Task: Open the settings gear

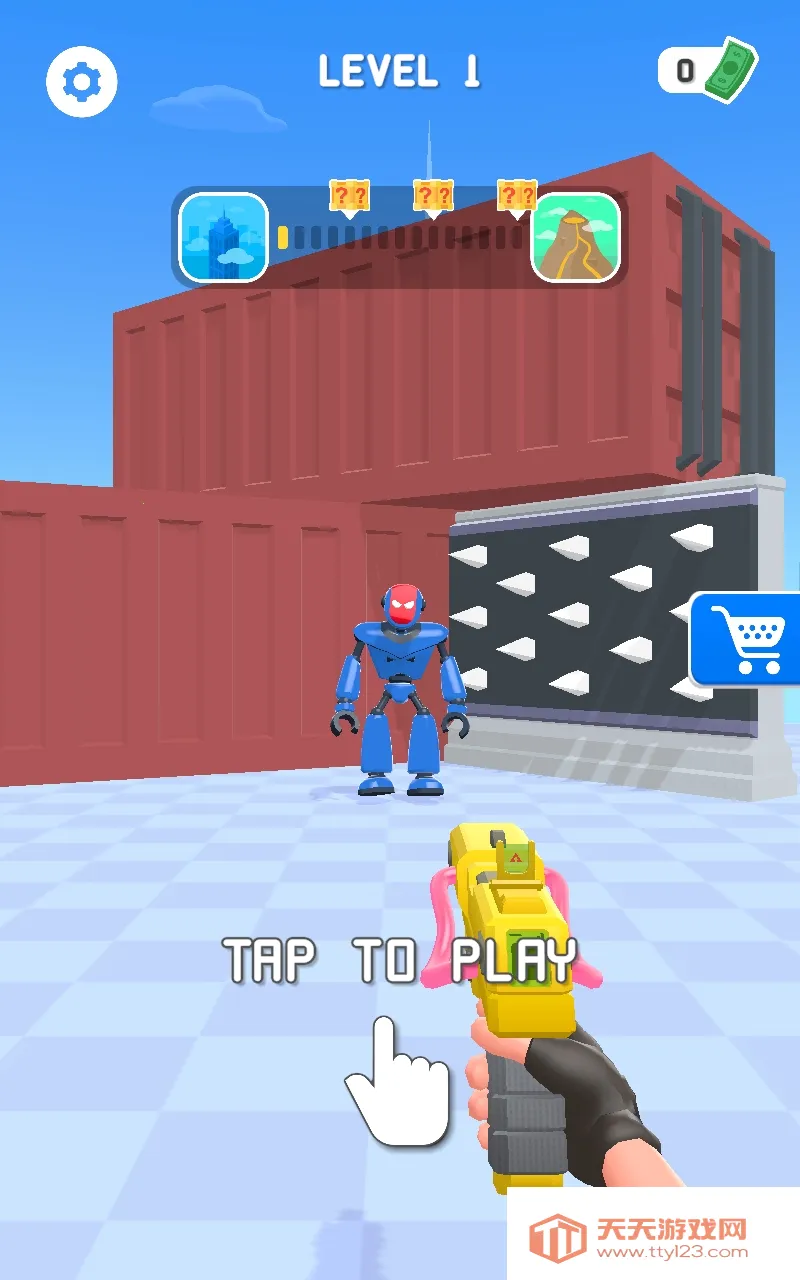Action: coord(82,80)
